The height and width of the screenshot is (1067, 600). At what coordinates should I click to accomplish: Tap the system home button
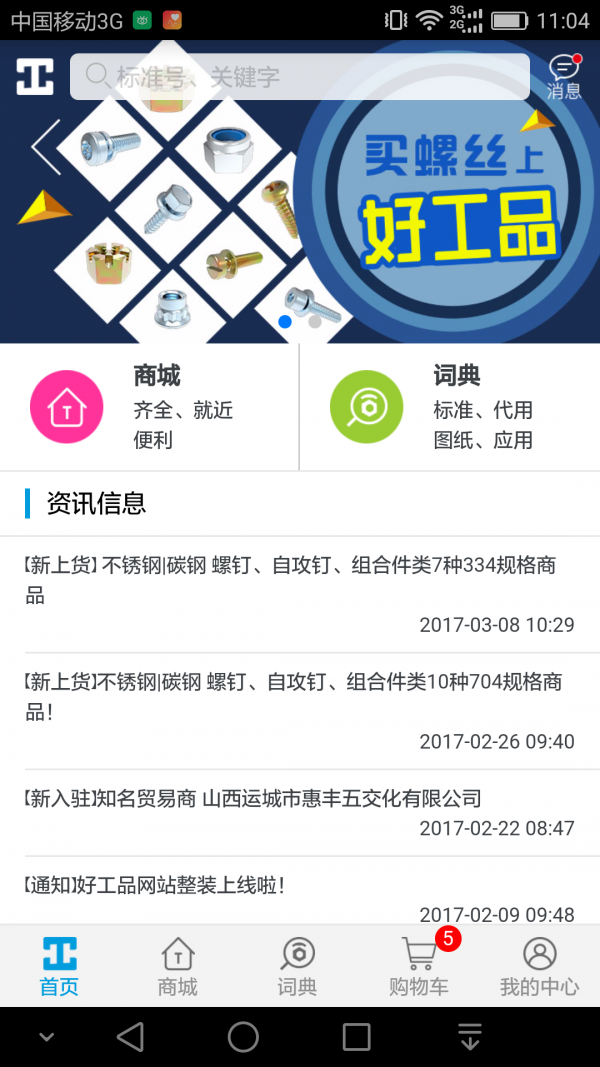click(x=243, y=1037)
